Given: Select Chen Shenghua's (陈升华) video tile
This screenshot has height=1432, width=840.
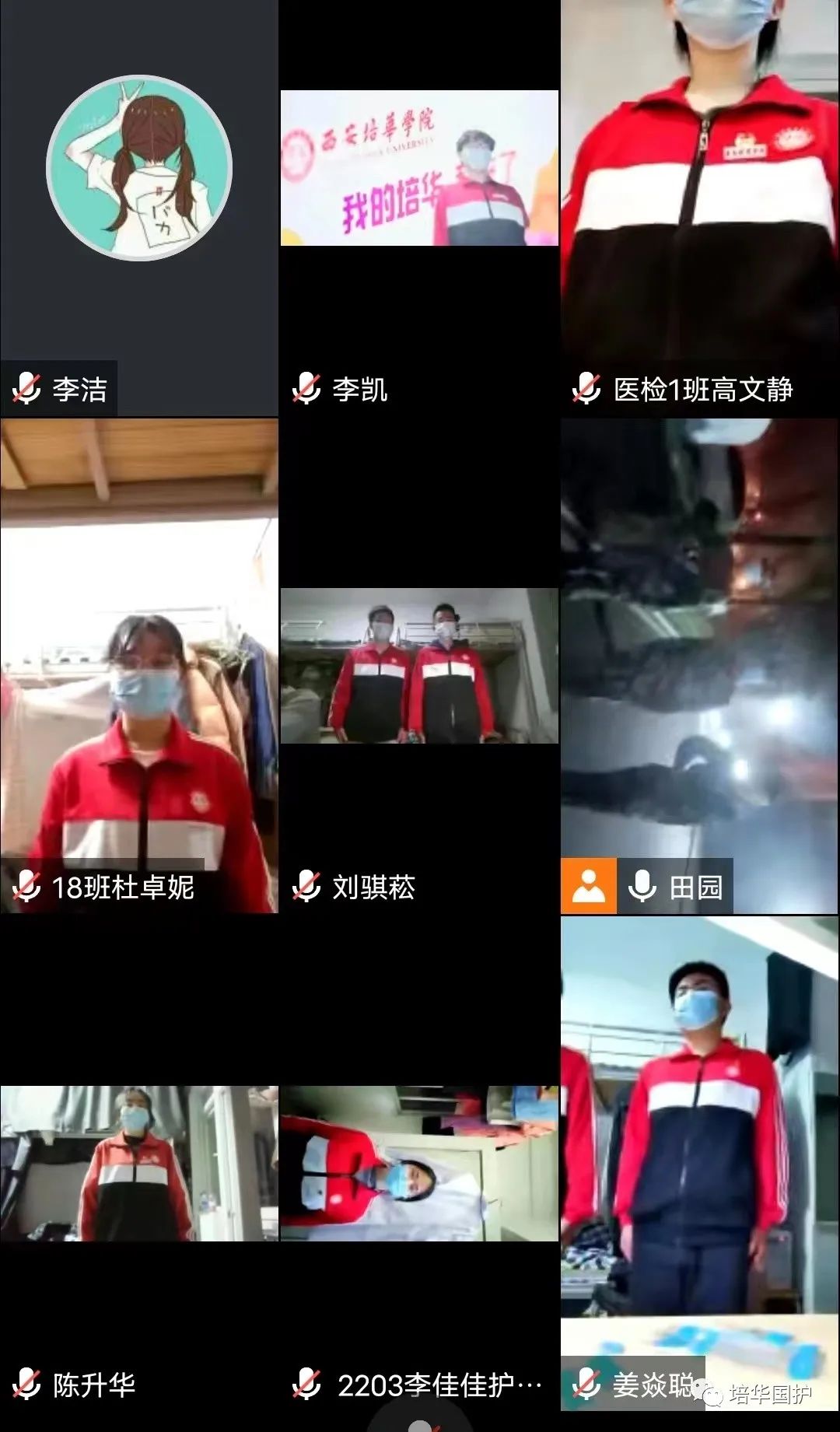Looking at the screenshot, I should click(139, 1163).
